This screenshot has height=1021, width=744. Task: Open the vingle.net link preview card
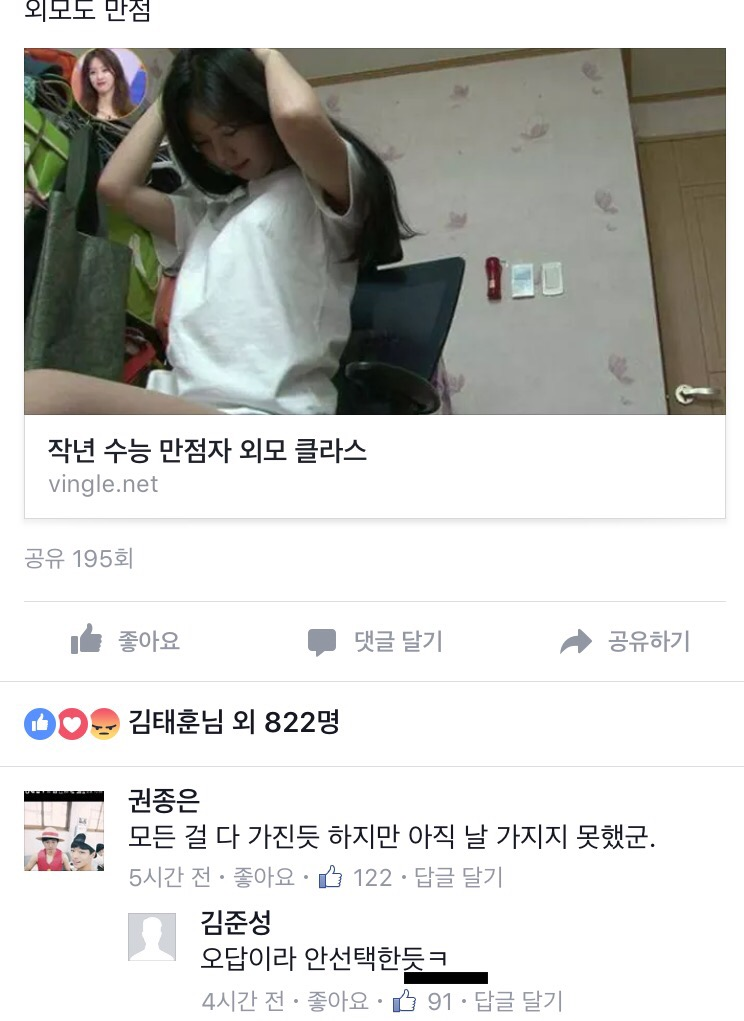point(374,466)
